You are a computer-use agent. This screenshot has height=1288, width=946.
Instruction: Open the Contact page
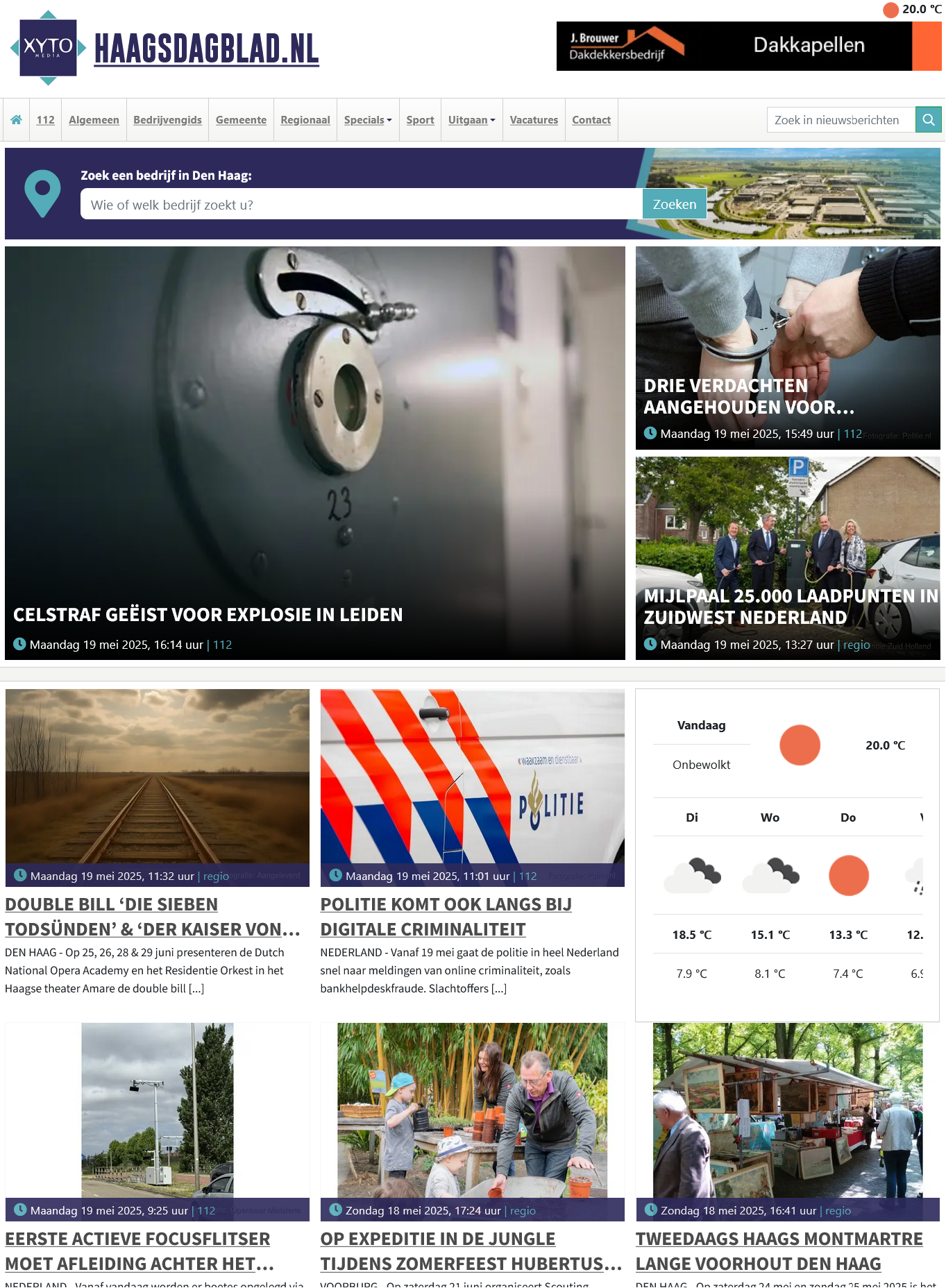591,120
